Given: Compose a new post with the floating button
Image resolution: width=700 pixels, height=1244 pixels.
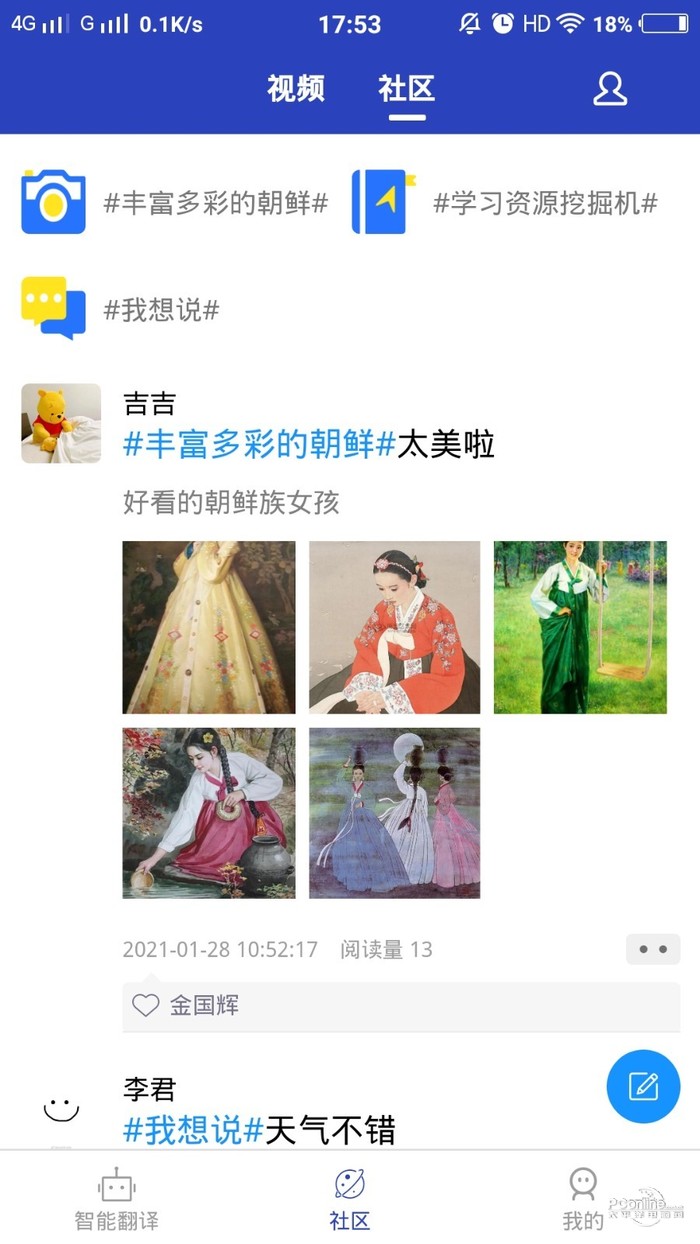Looking at the screenshot, I should (x=643, y=1086).
